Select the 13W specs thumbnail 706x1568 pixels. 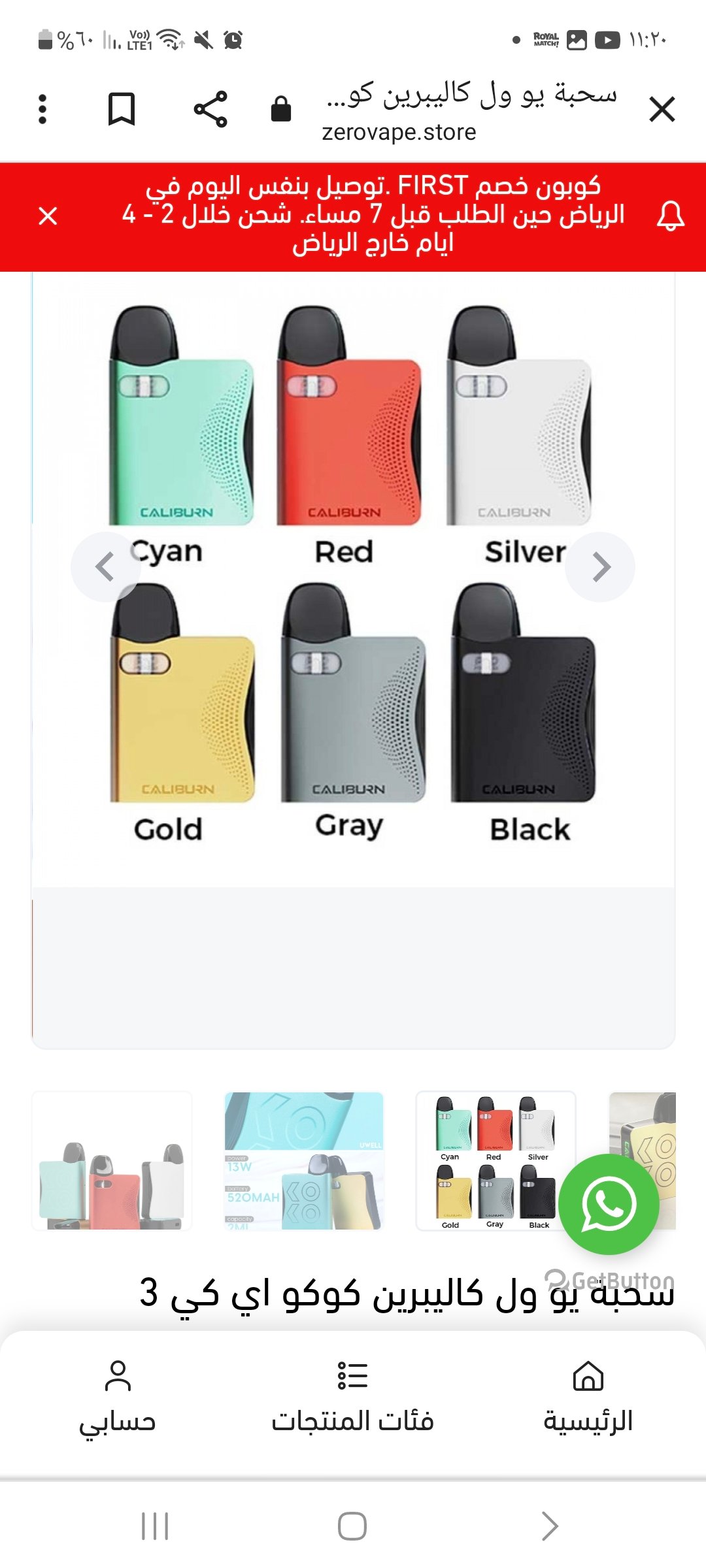coord(304,1161)
